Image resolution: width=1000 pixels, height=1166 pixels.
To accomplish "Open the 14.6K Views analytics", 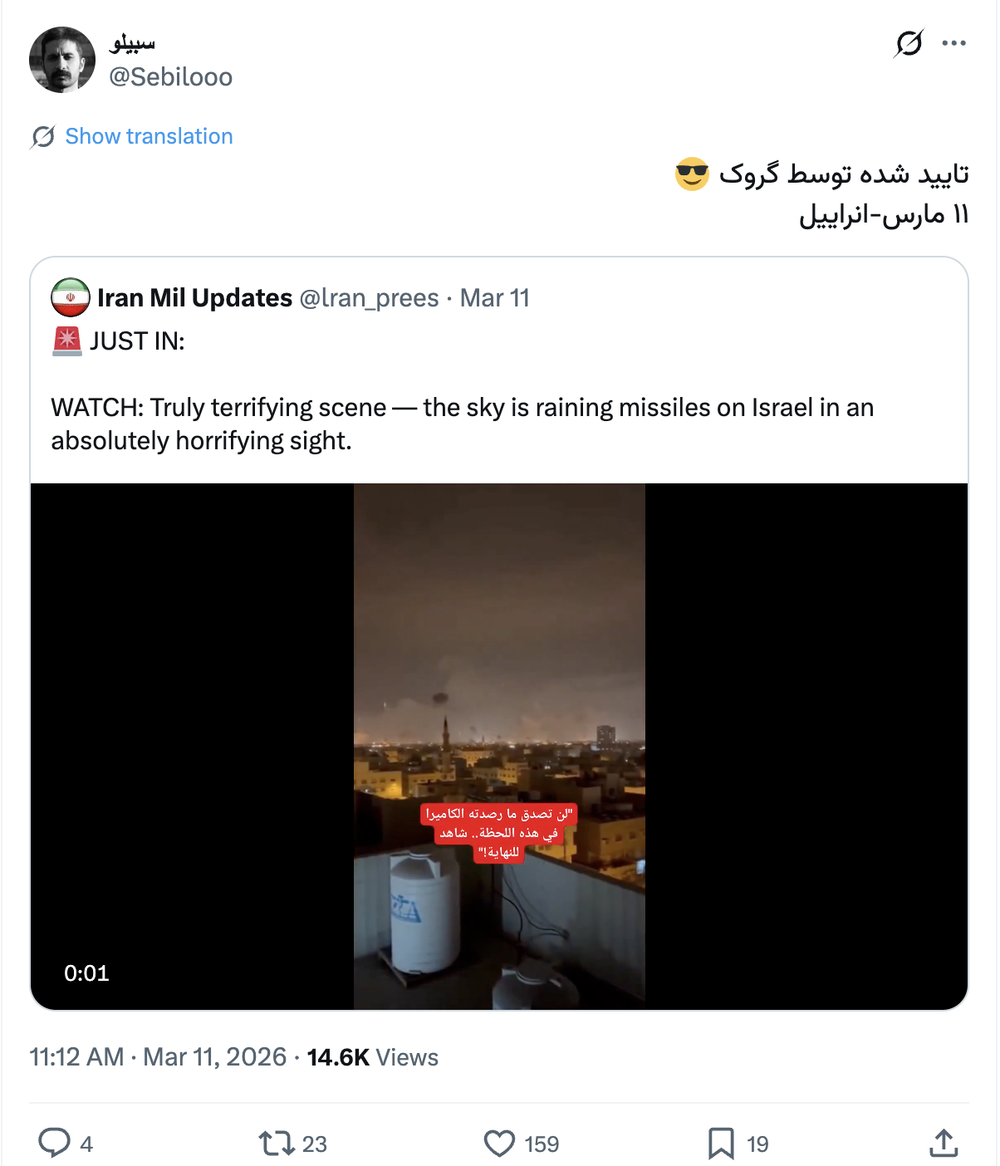I will (372, 1057).
